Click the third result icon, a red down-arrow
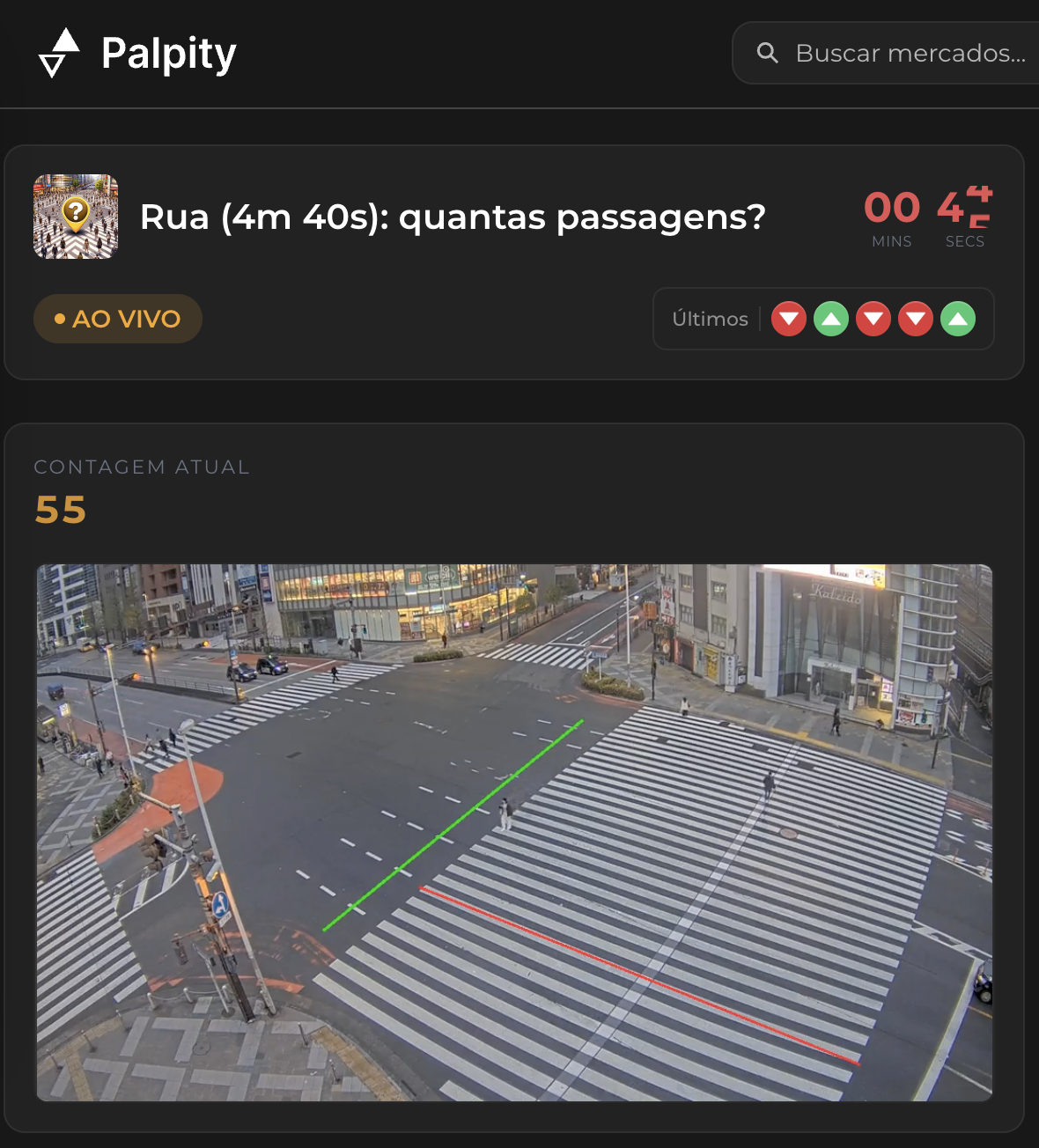 (x=873, y=319)
